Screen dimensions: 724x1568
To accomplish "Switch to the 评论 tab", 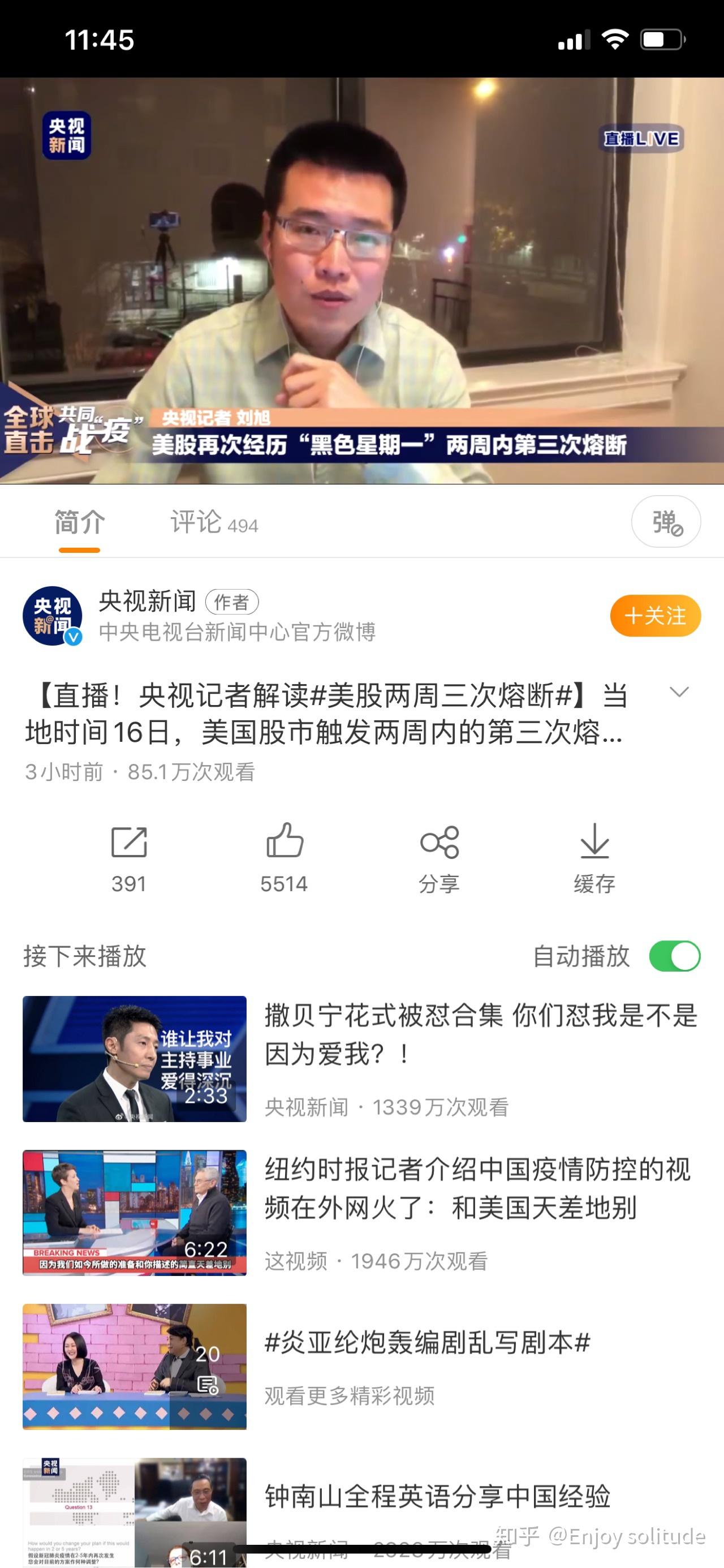I will click(214, 522).
